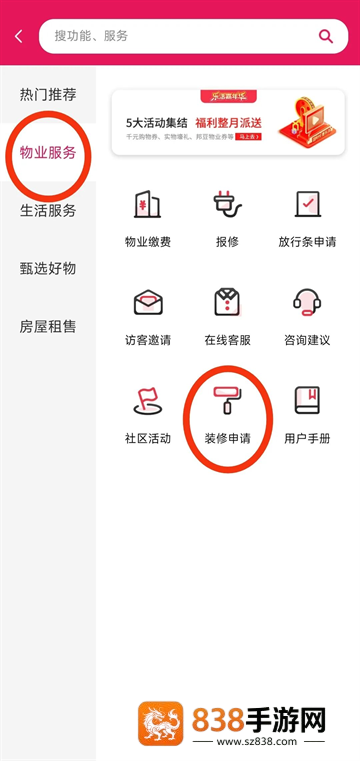Switch to 房屋租售 category
The width and height of the screenshot is (360, 761).
tap(48, 327)
